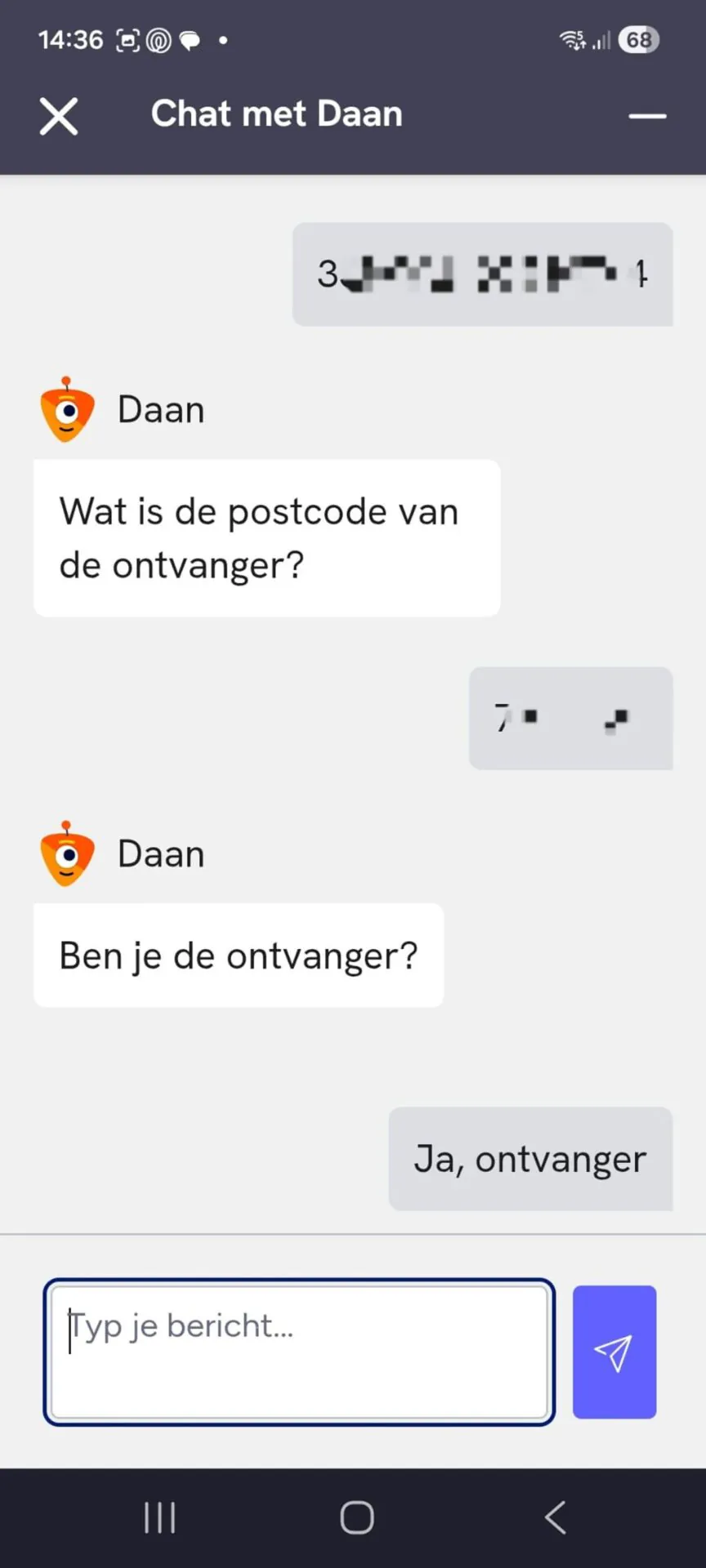Focus the 'Typ je bericht...' message field
Image resolution: width=706 pixels, height=1568 pixels.
click(299, 1352)
